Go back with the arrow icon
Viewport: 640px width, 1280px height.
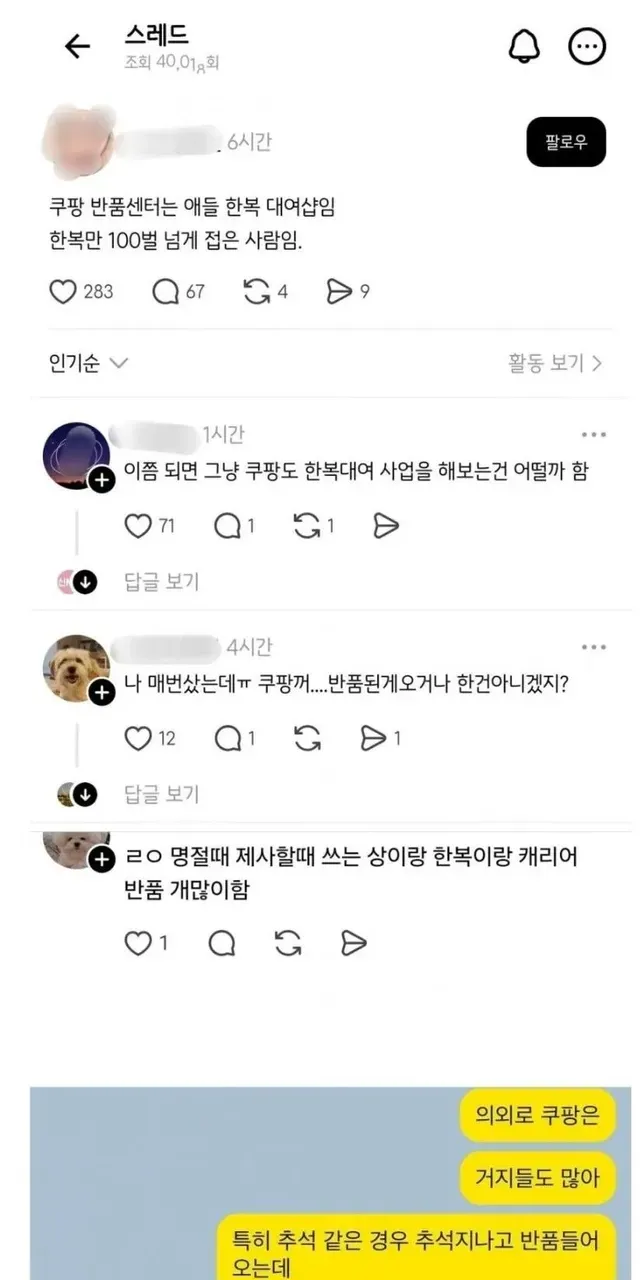coord(77,46)
